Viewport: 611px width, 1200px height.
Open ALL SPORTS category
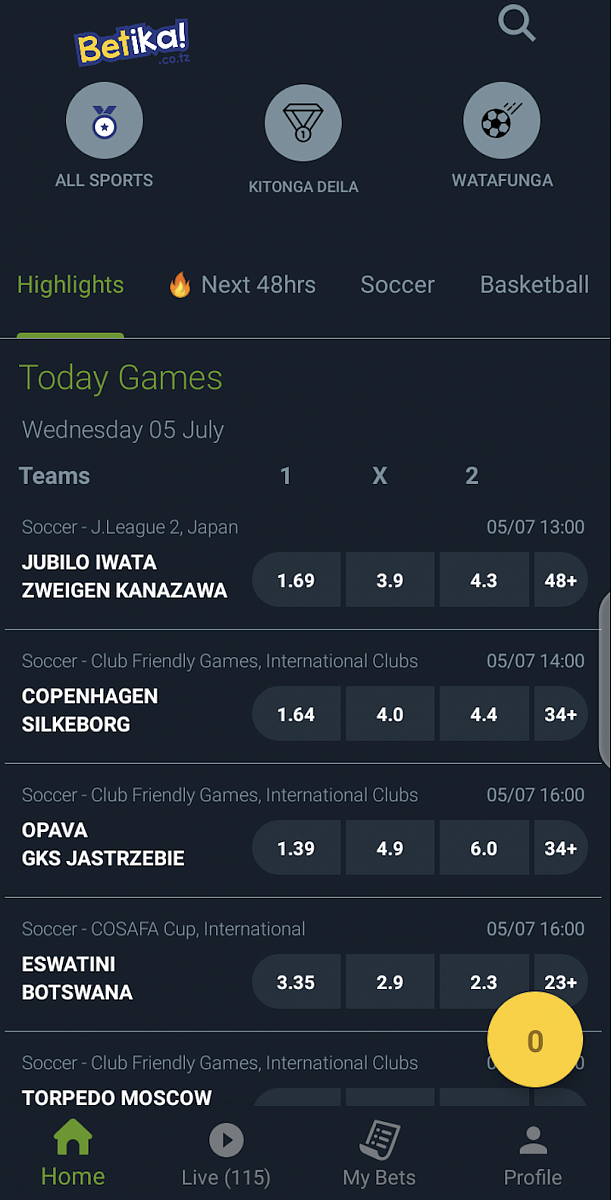tap(104, 138)
